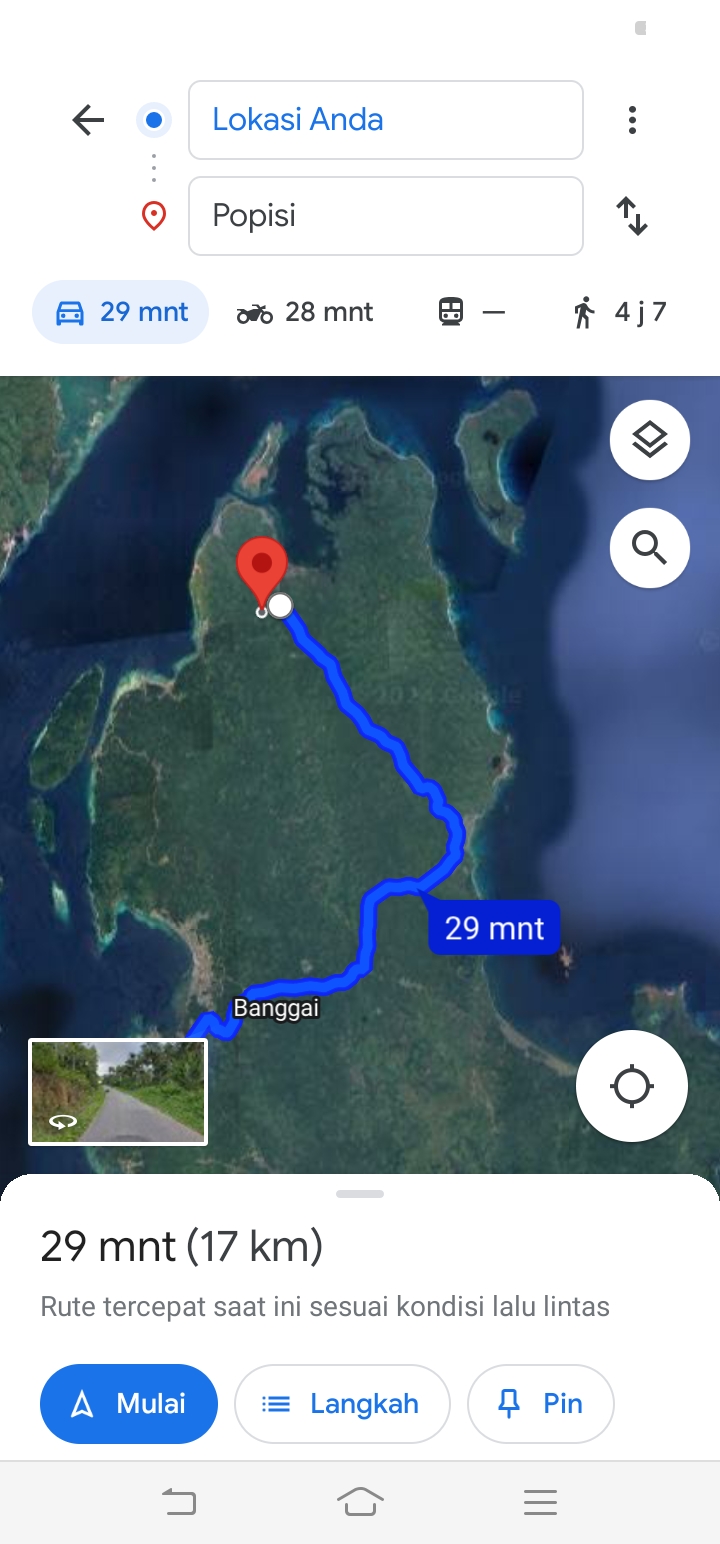Switch to motorcycle mode 28 mnt

pos(305,312)
